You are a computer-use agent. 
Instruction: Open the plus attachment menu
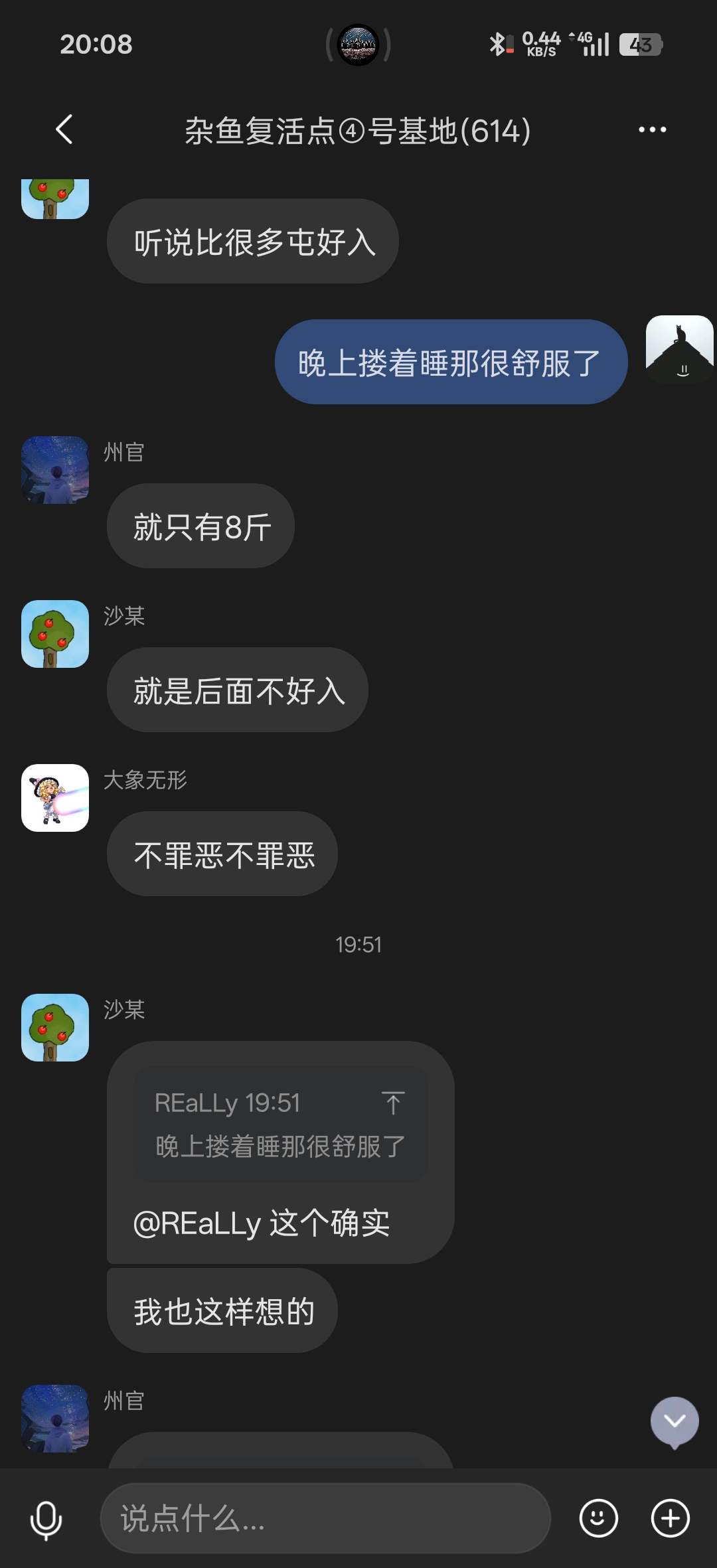click(x=670, y=1518)
